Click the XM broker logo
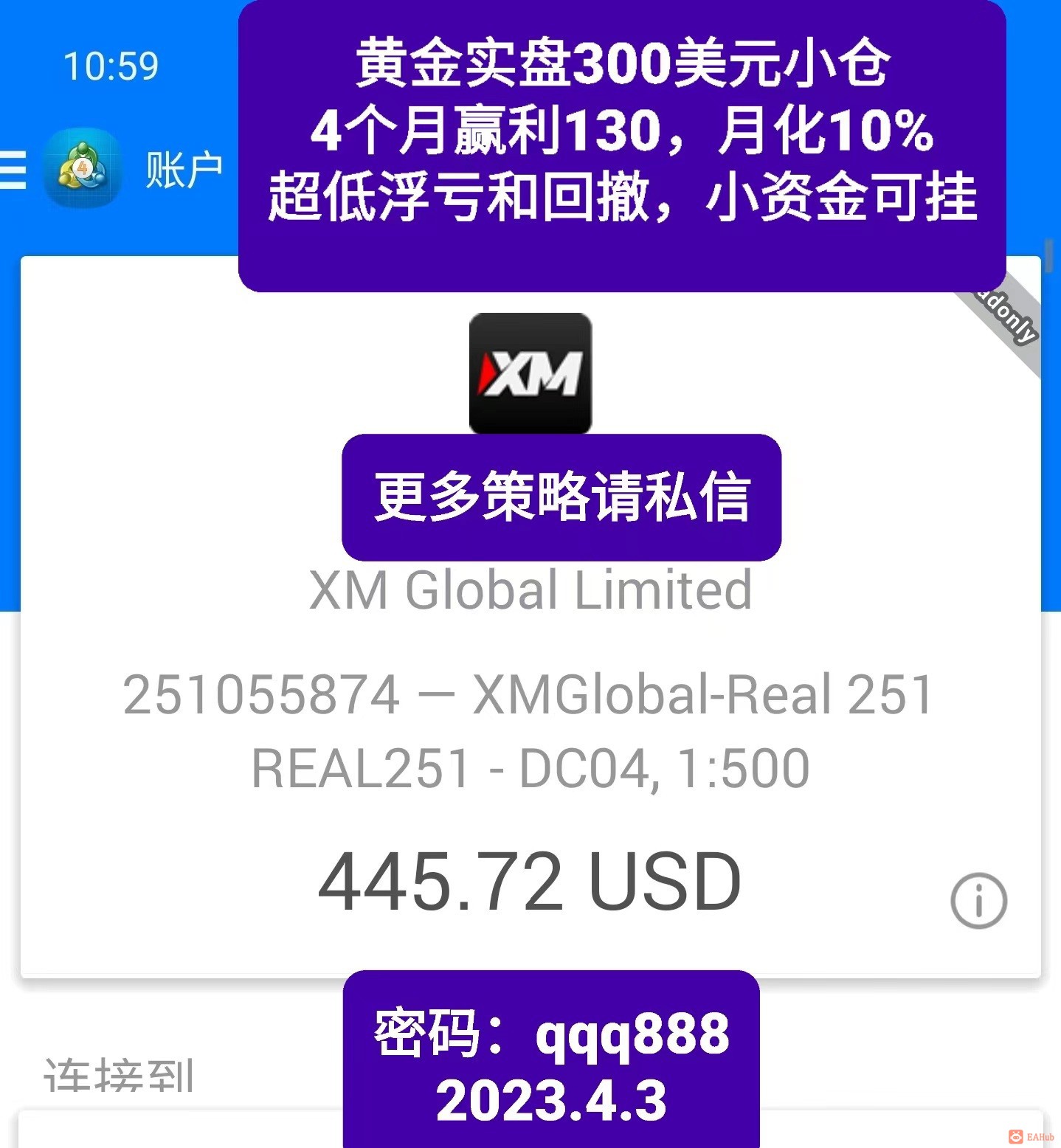This screenshot has width=1061, height=1148. (x=530, y=373)
